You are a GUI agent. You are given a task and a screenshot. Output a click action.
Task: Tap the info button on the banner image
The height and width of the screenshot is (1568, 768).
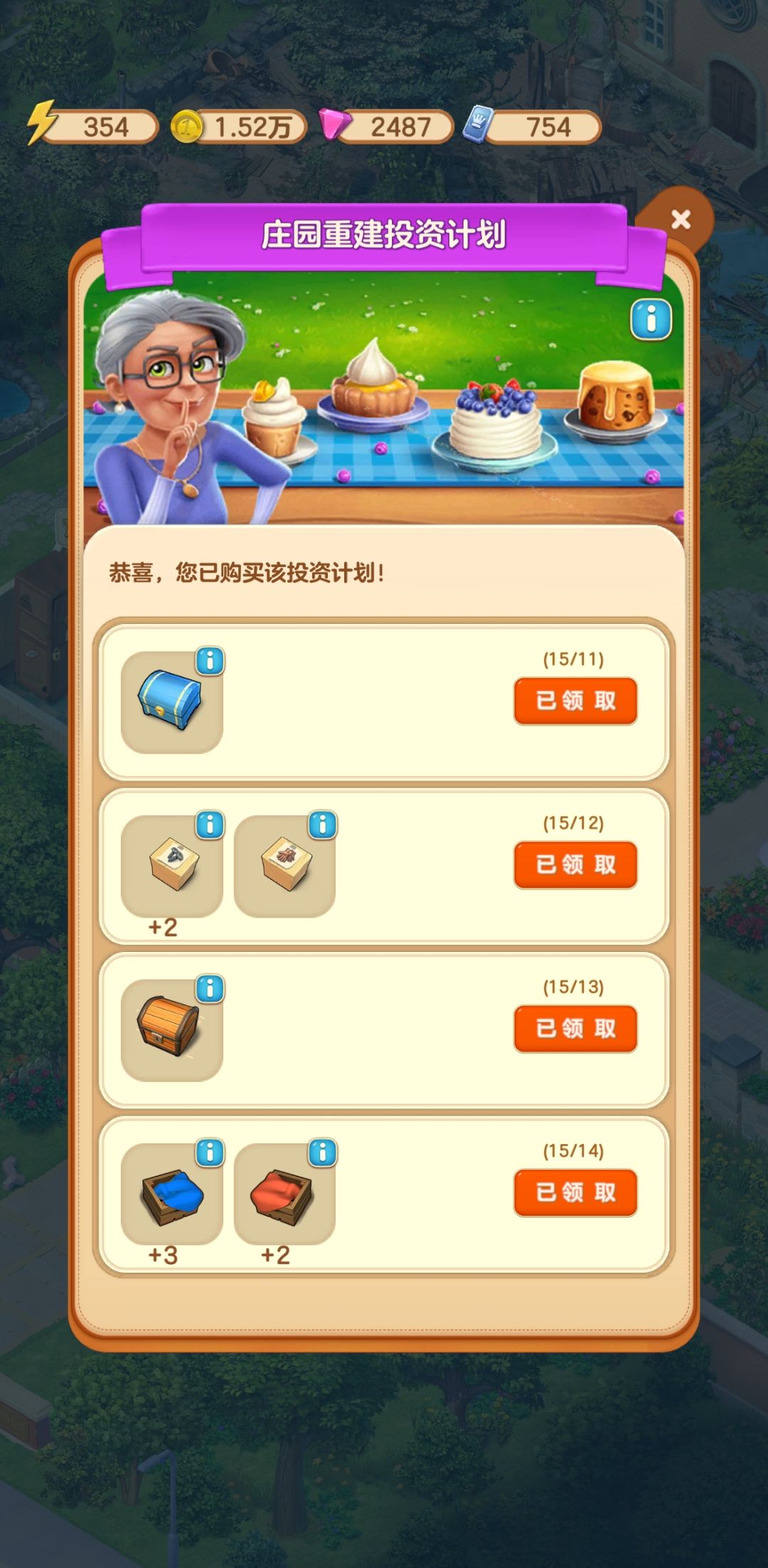coord(651,321)
